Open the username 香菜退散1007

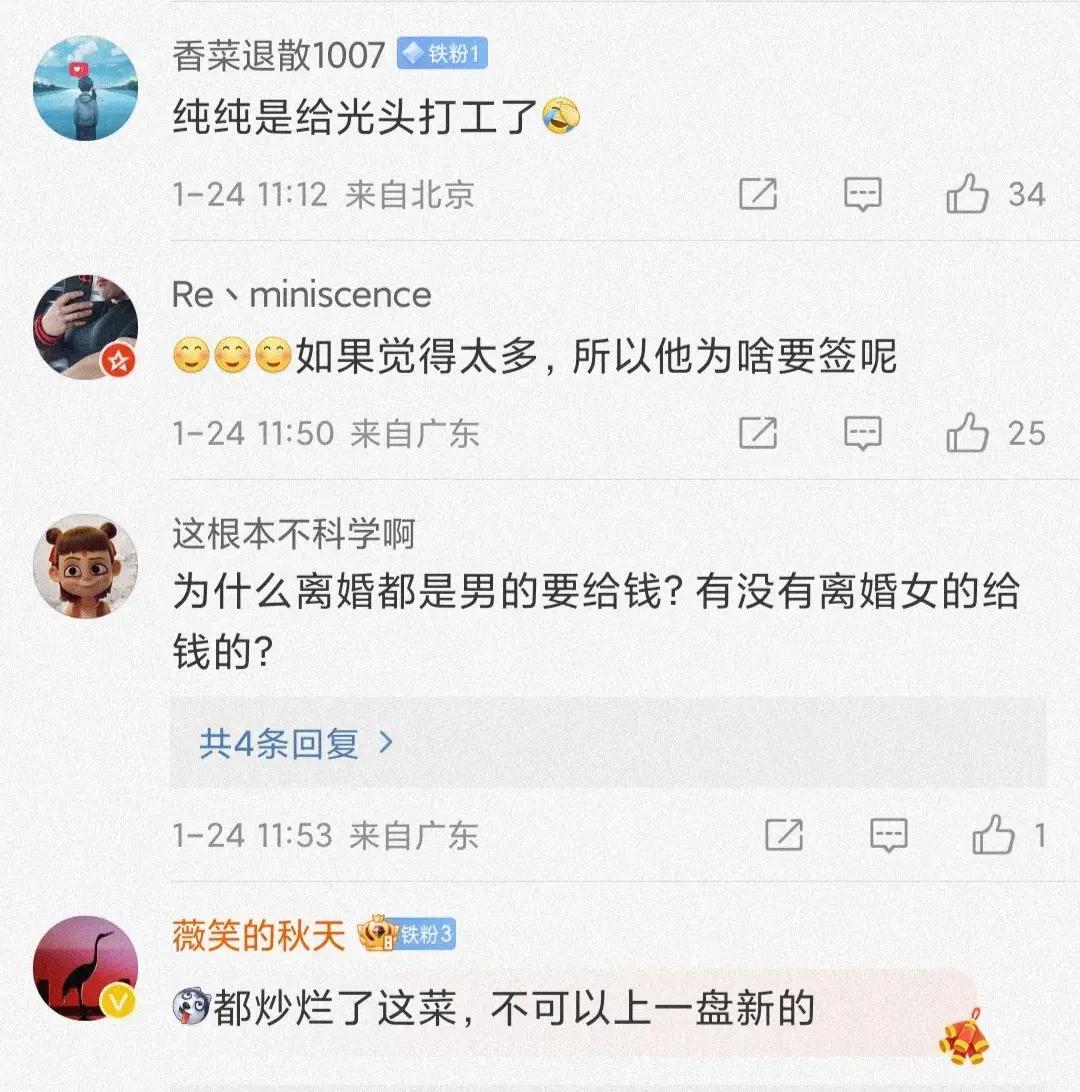(x=278, y=54)
